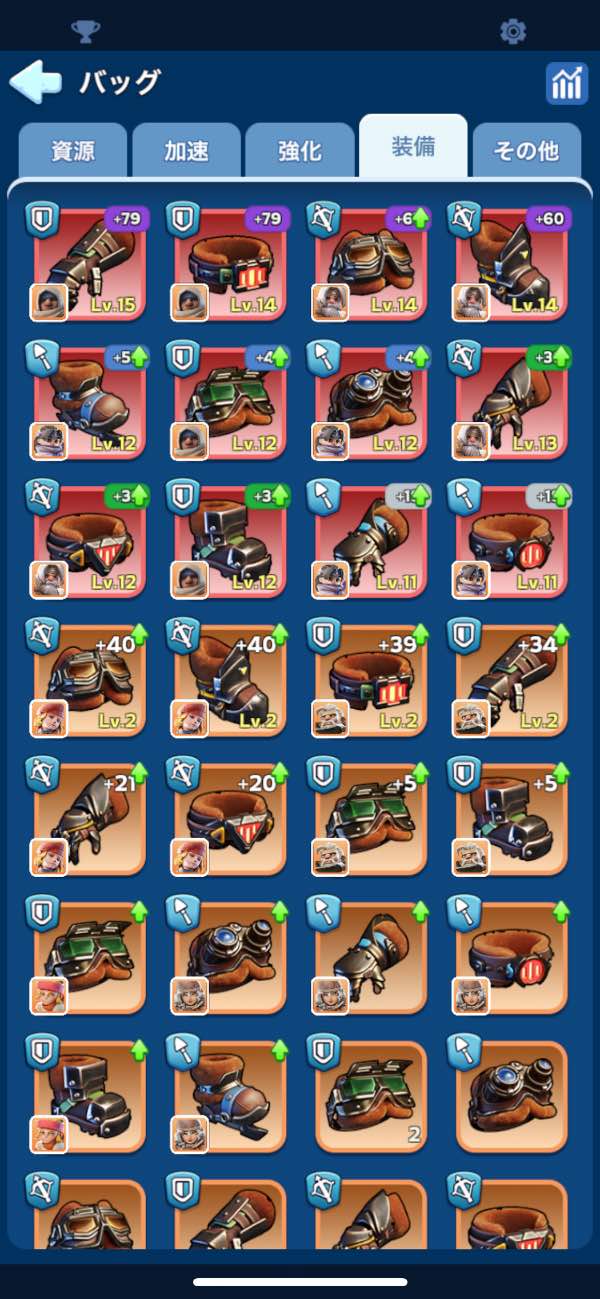The image size is (600, 1299).
Task: Open the settings gear
Action: 513,31
